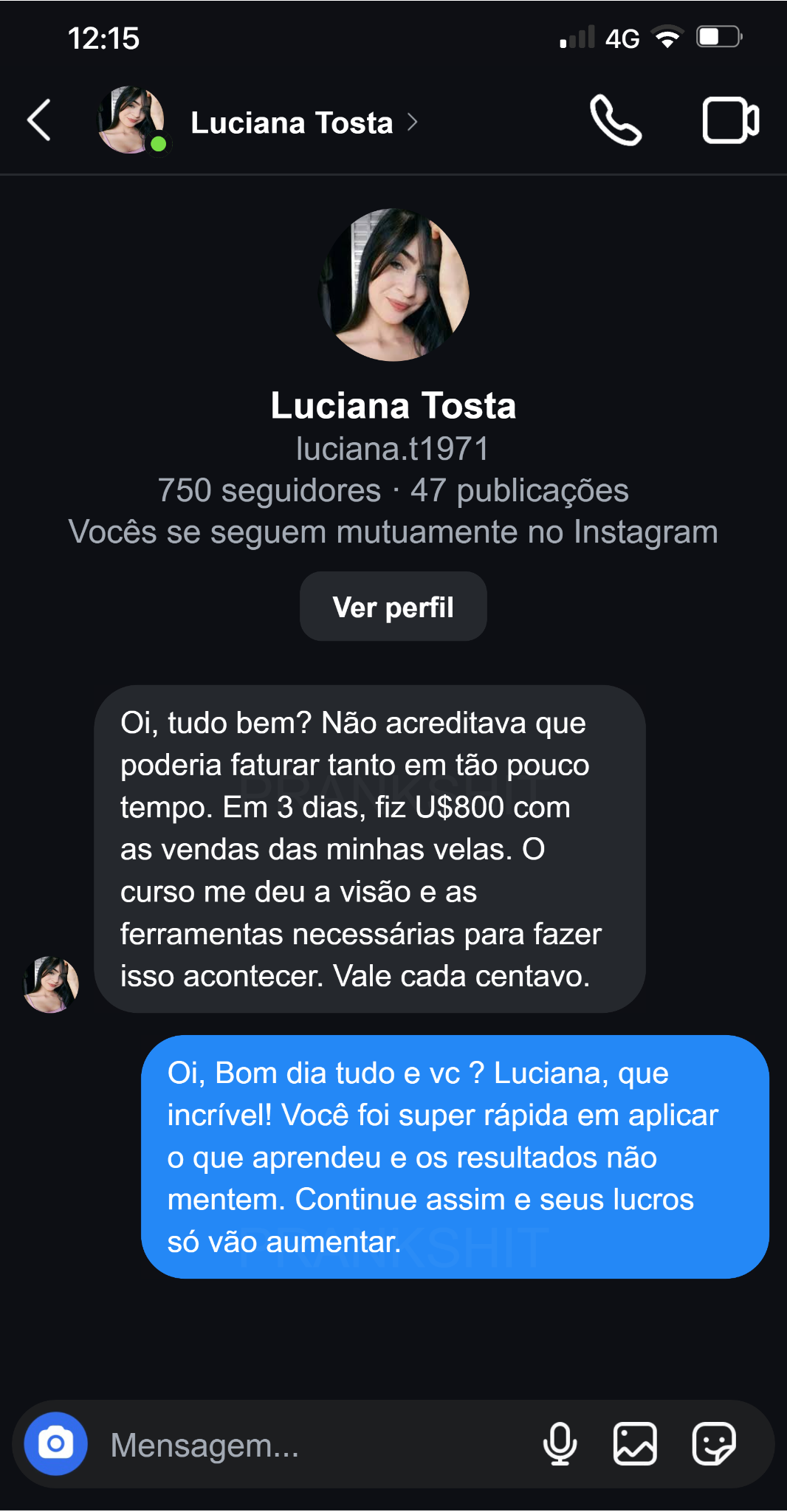Open Luciana Tosta's chat details from header
Viewport: 787px width, 1512px height.
[292, 123]
